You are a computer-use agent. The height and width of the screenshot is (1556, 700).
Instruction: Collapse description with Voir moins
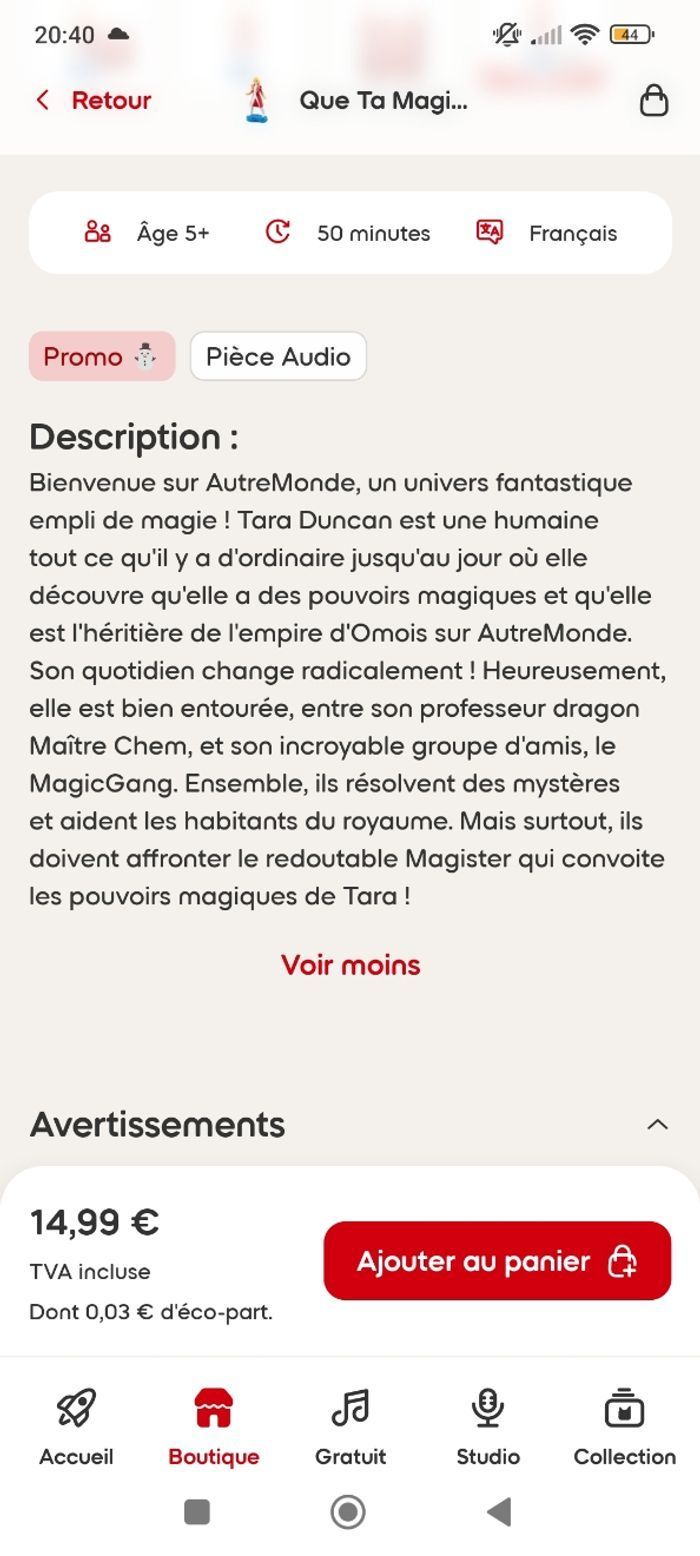[350, 965]
